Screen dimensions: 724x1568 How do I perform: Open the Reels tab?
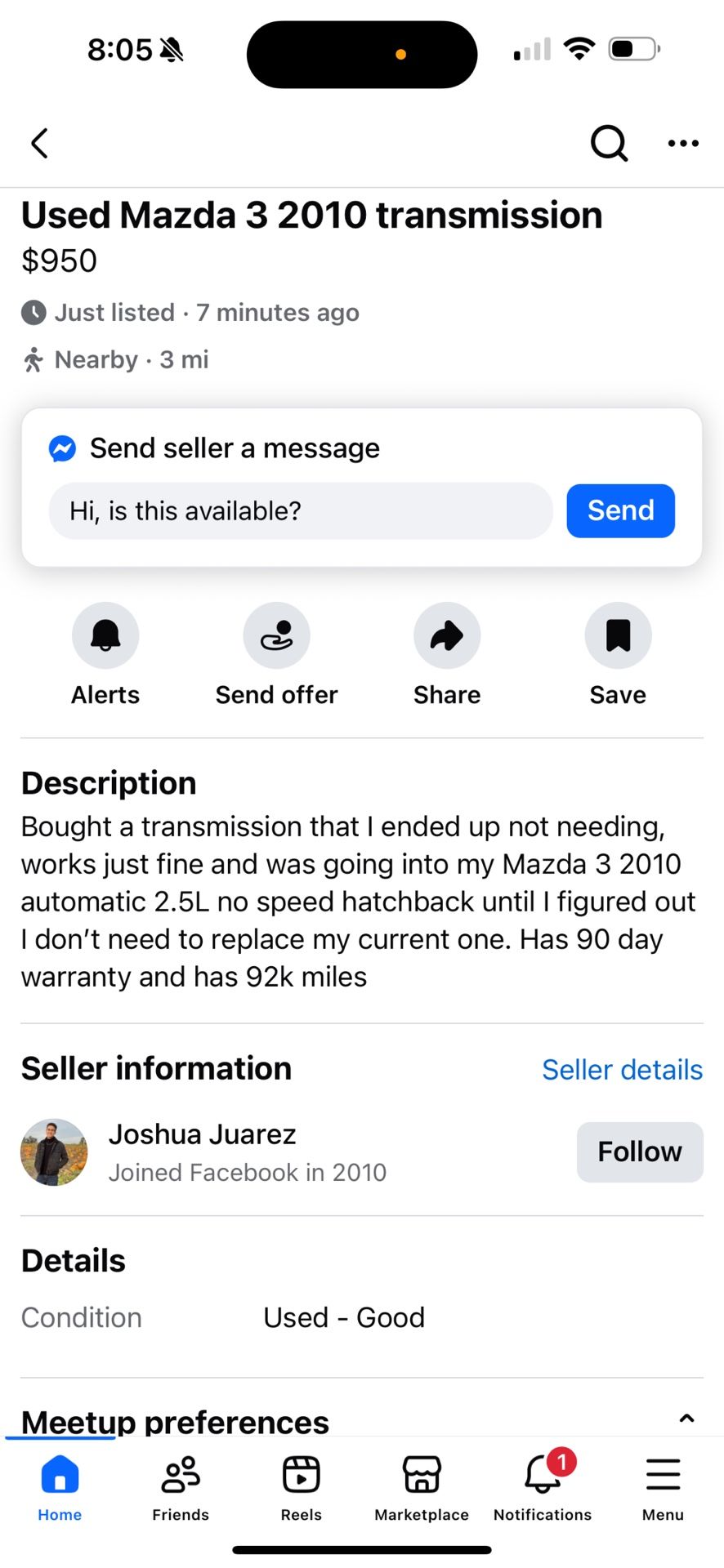(301, 1488)
